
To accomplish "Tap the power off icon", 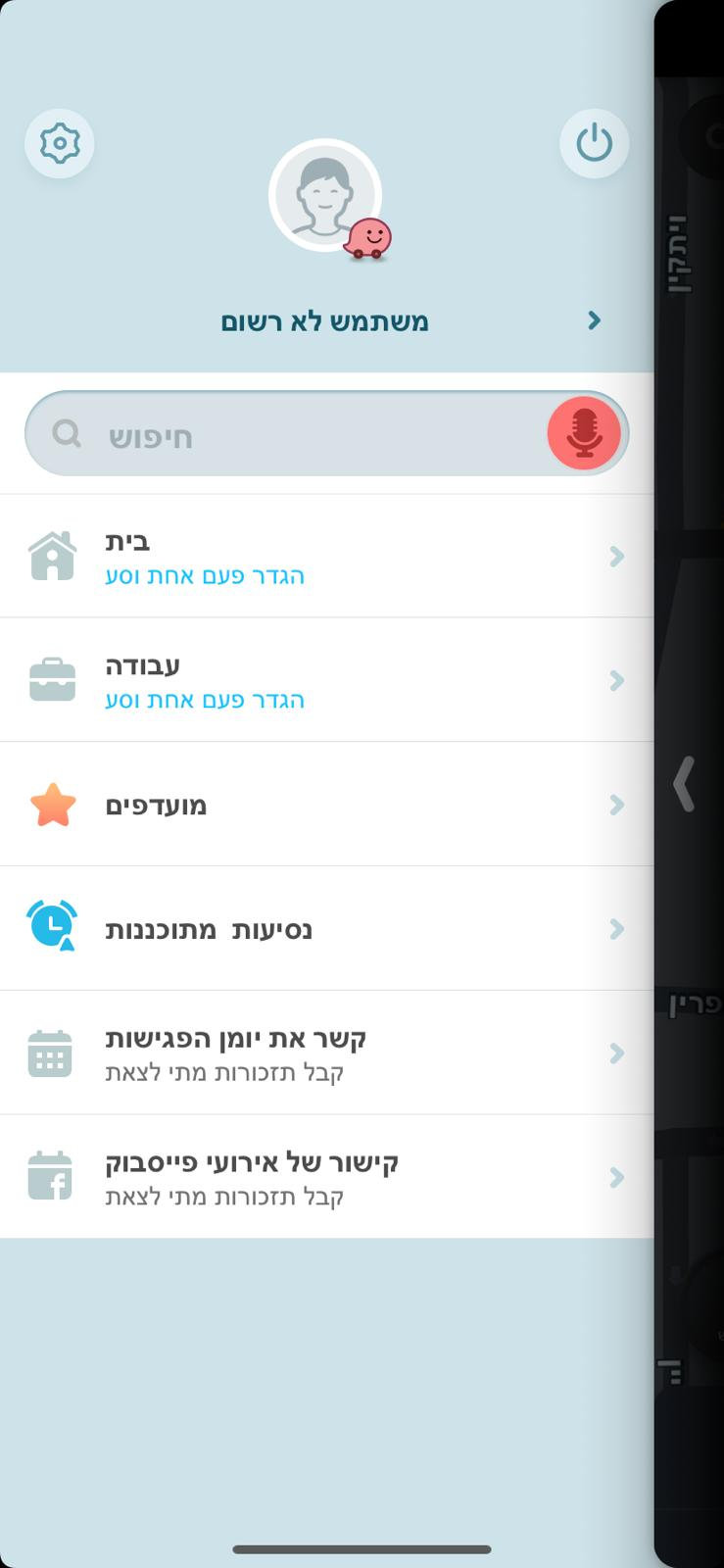I will pyautogui.click(x=594, y=143).
